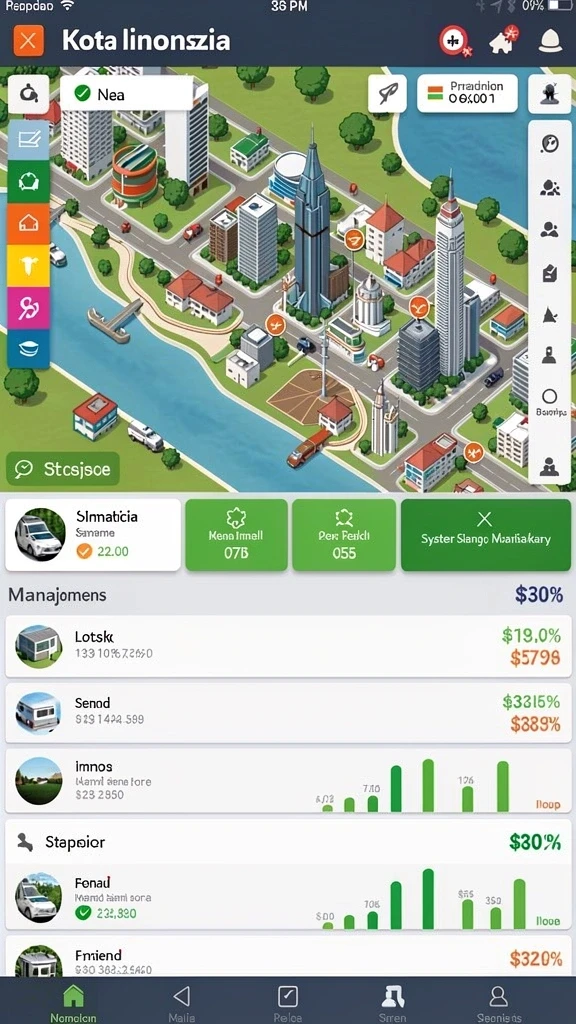Tap the green 07B button
Image resolution: width=576 pixels, height=1024 pixels.
236,535
